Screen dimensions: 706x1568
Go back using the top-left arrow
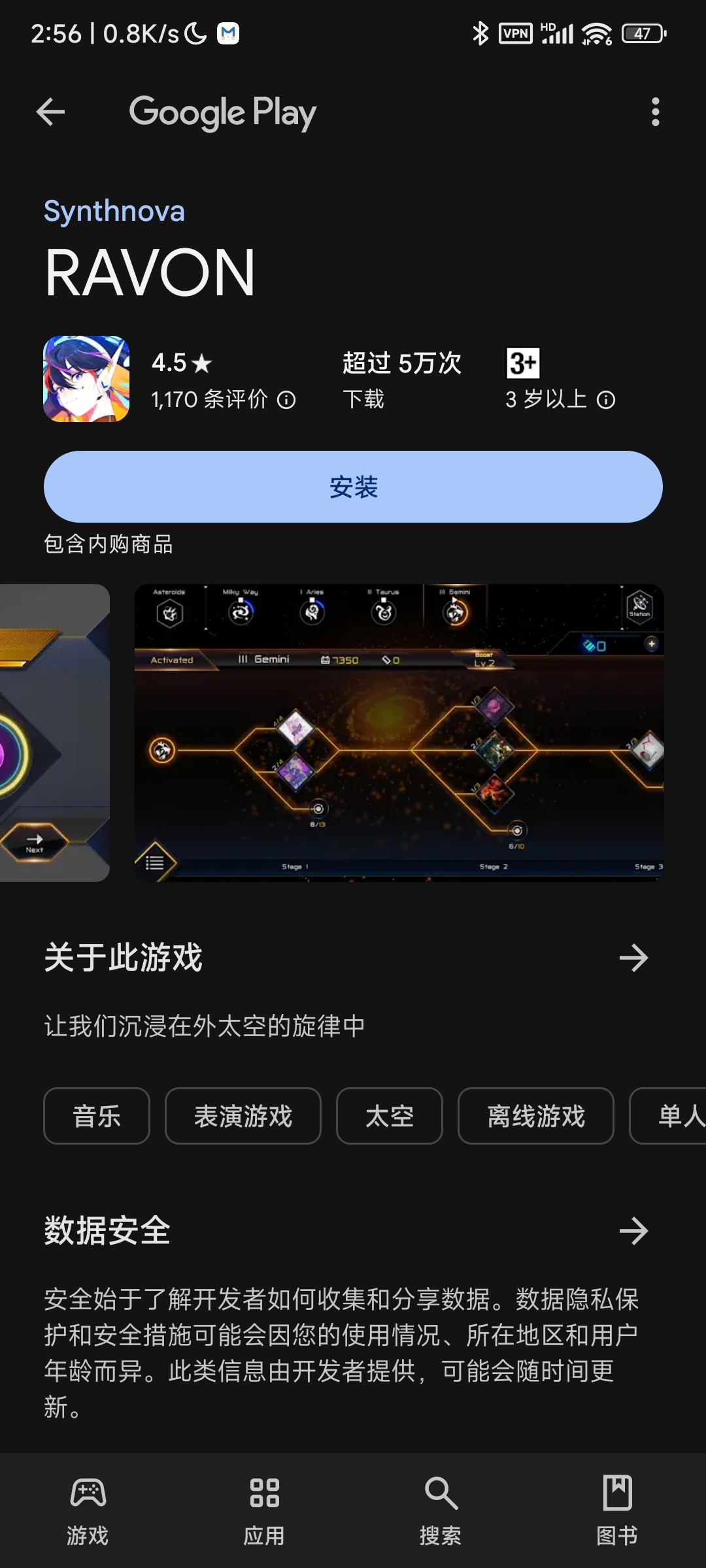point(50,112)
